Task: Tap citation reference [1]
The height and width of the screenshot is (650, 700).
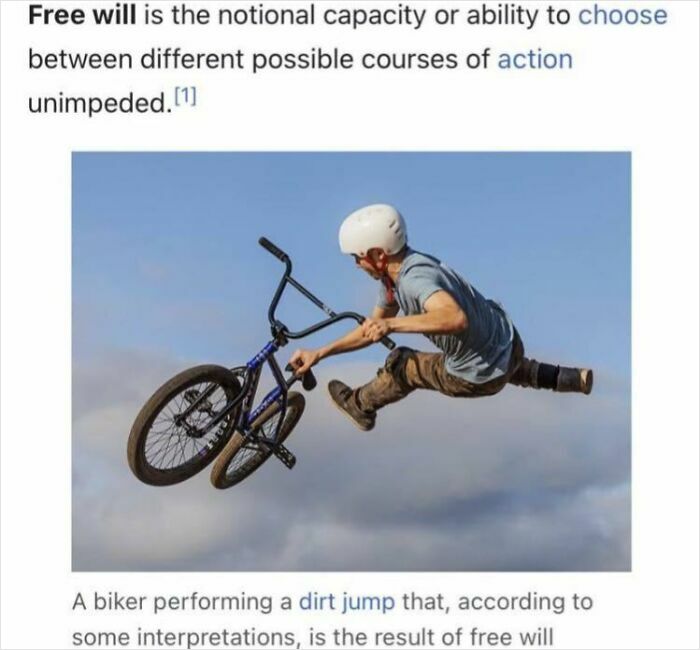Action: tap(187, 98)
